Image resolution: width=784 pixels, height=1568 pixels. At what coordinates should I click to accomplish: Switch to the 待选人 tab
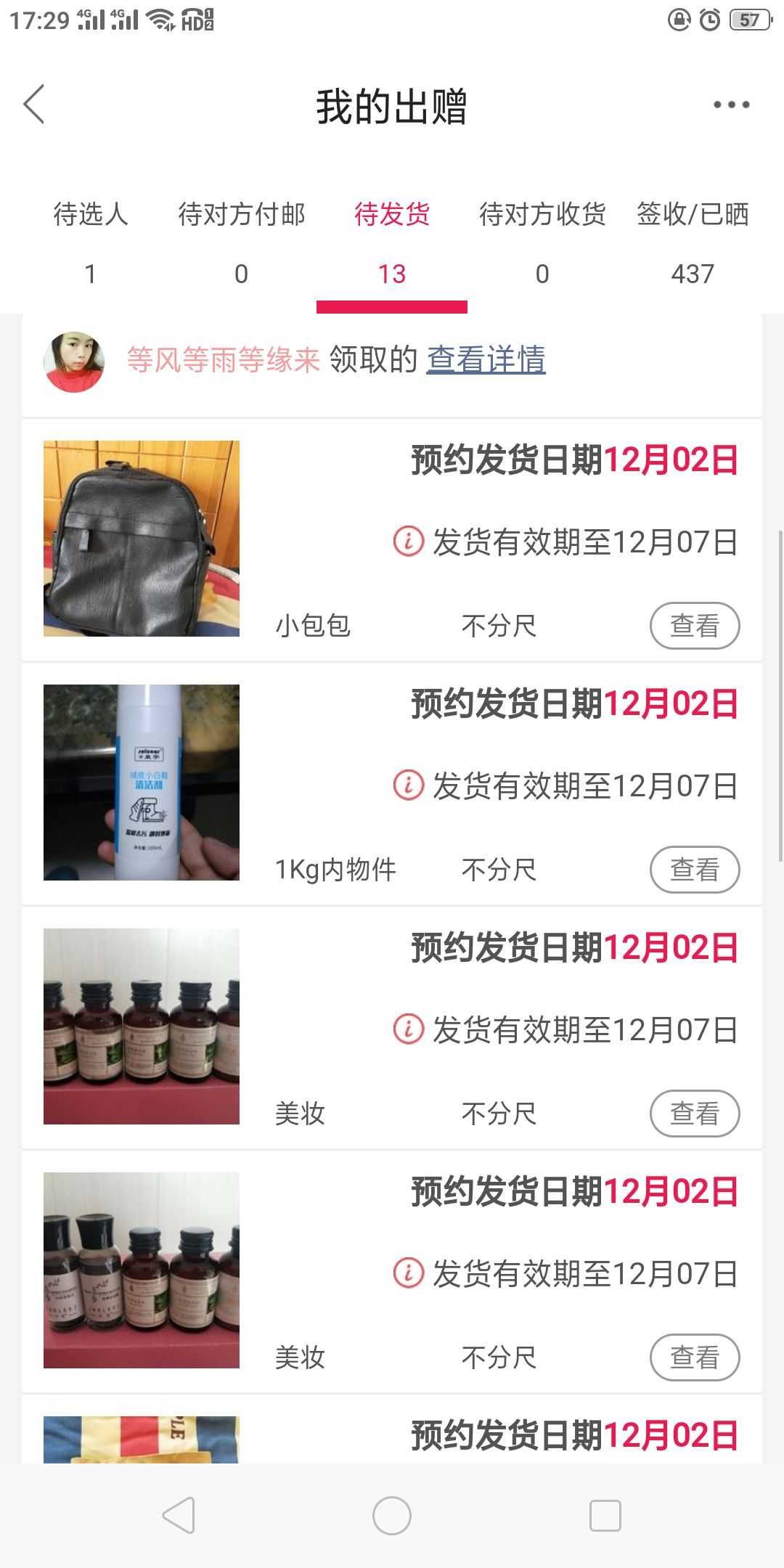pos(91,242)
